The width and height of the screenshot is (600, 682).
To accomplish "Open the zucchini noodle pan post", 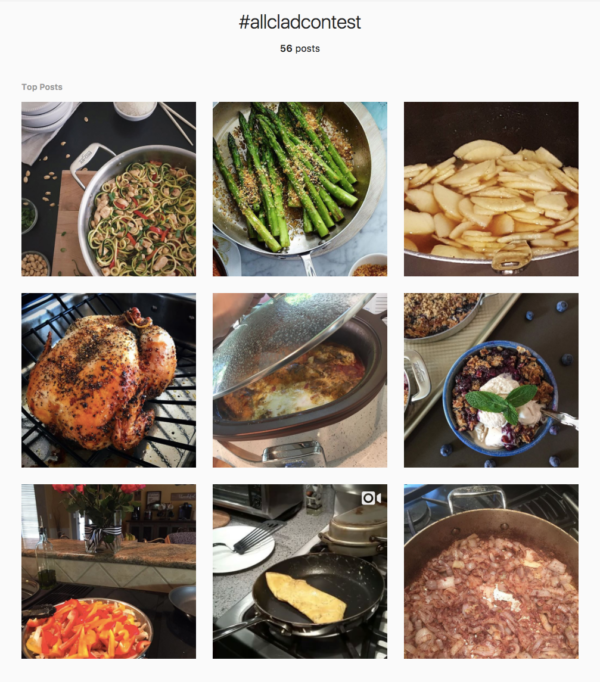I will click(108, 189).
